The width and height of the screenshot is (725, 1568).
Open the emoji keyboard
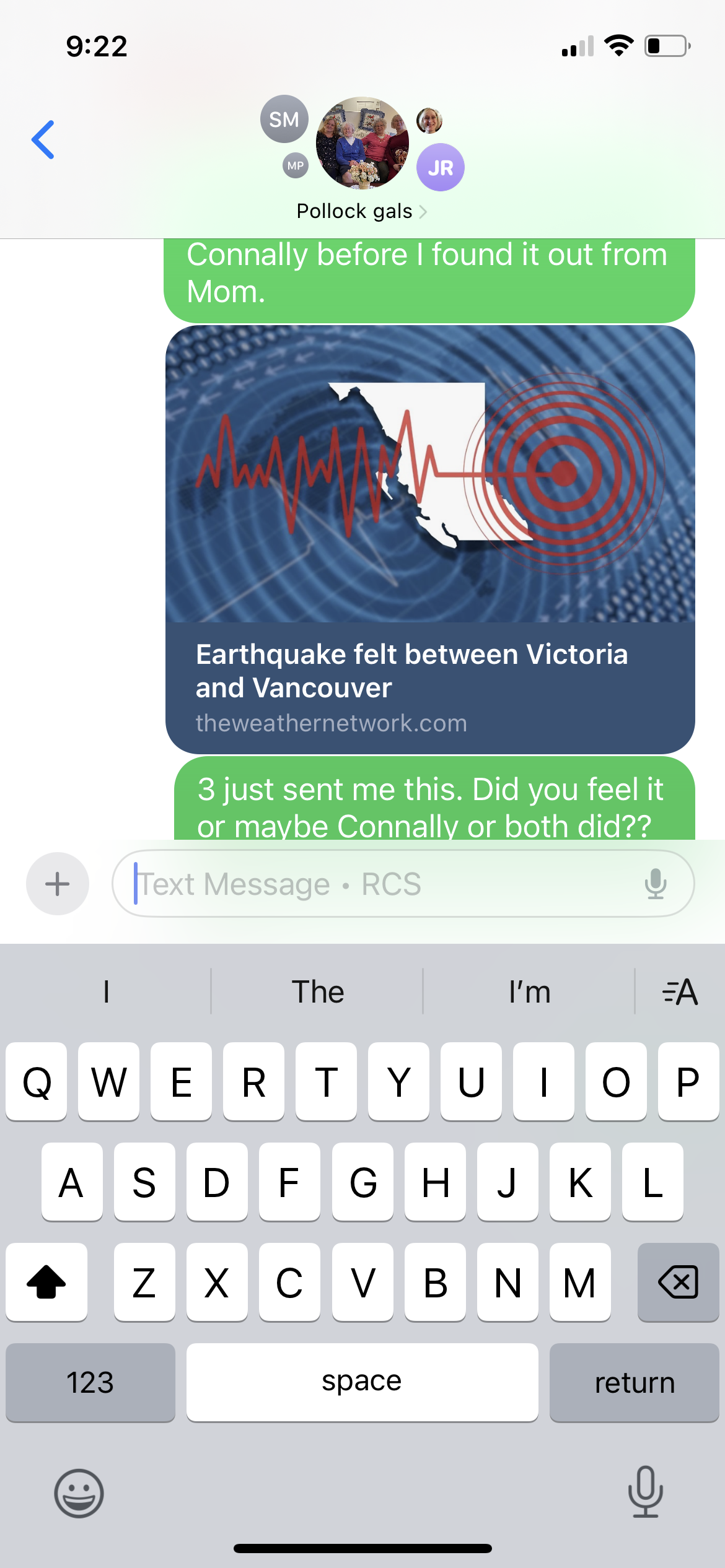click(79, 1493)
